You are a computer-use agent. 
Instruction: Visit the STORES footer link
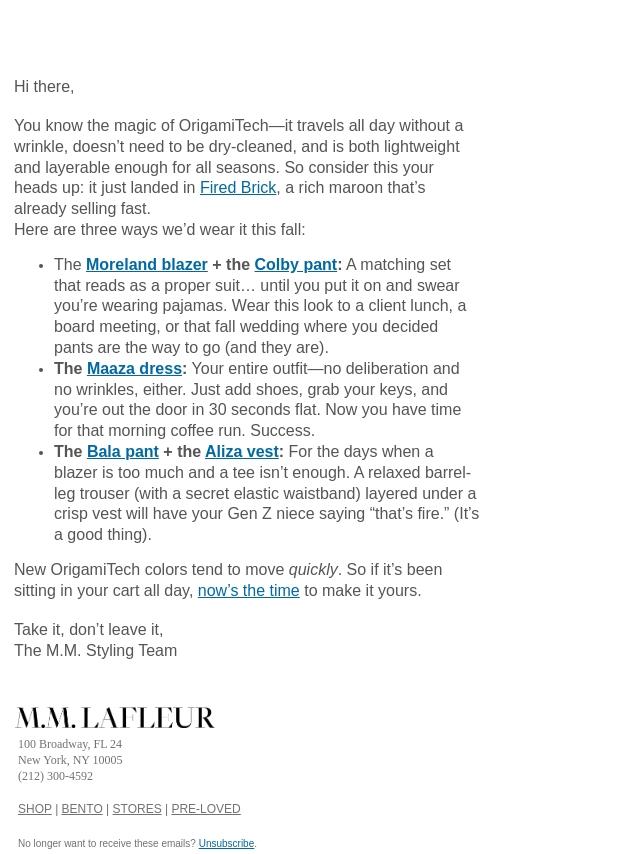137,809
